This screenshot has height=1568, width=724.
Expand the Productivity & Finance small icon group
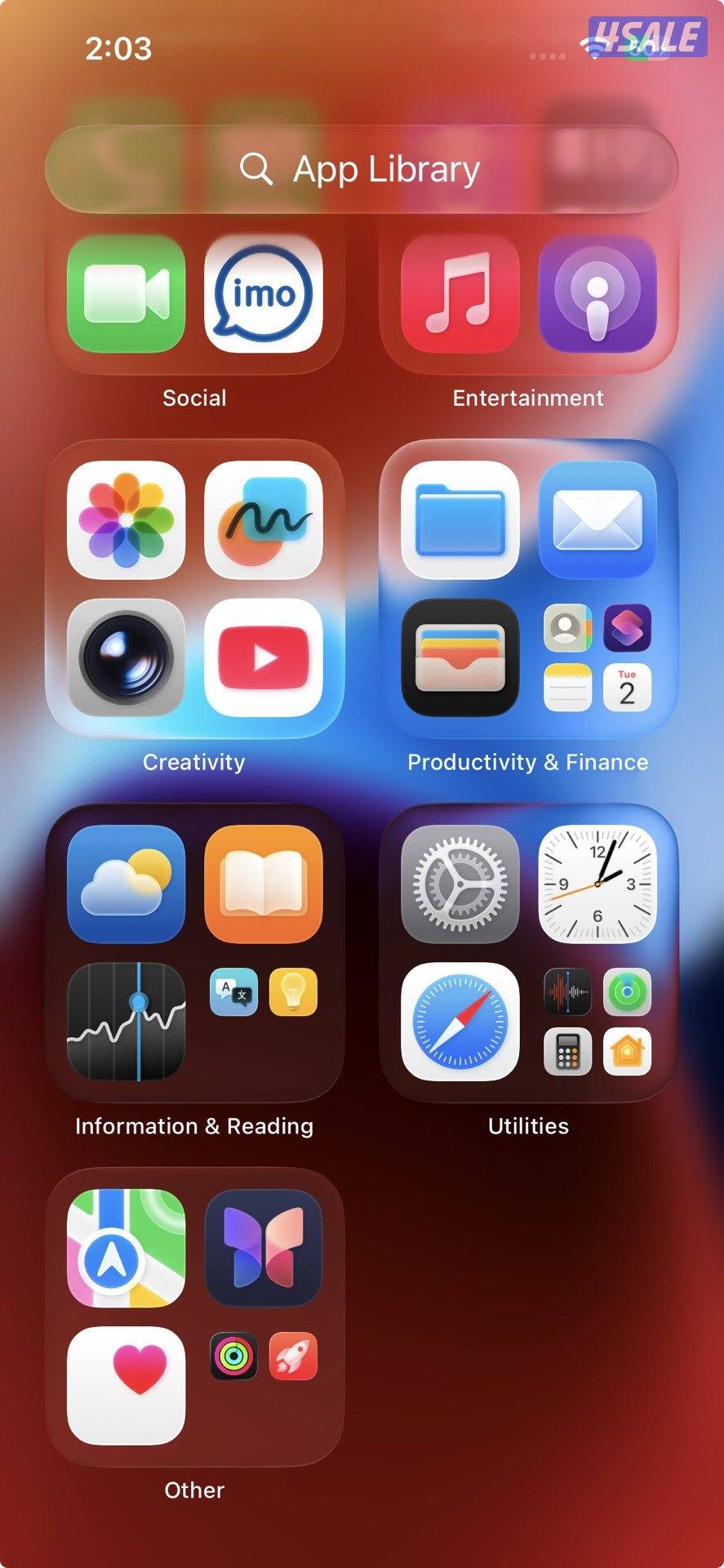(597, 657)
